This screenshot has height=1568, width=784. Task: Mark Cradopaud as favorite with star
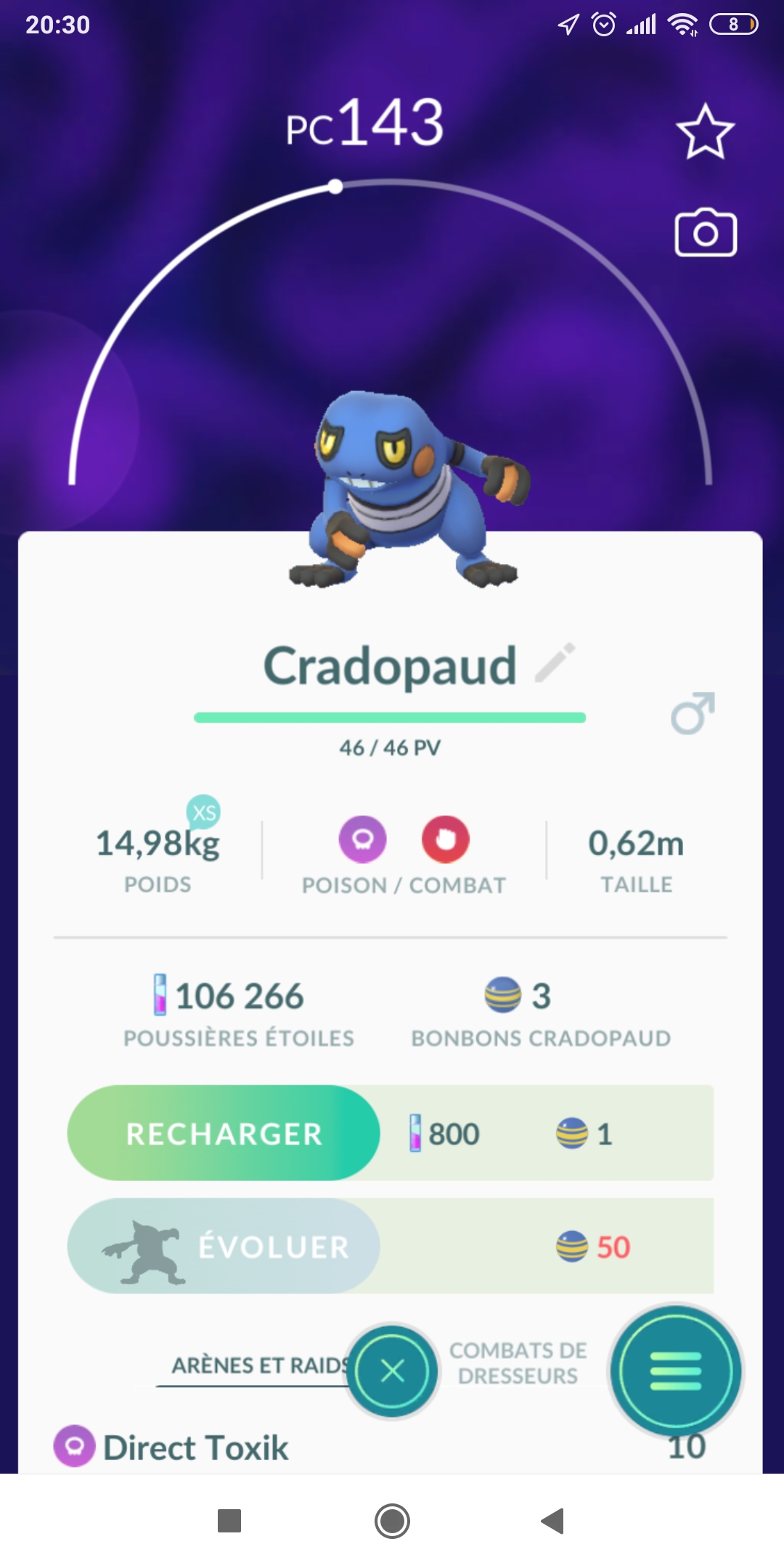(x=705, y=132)
